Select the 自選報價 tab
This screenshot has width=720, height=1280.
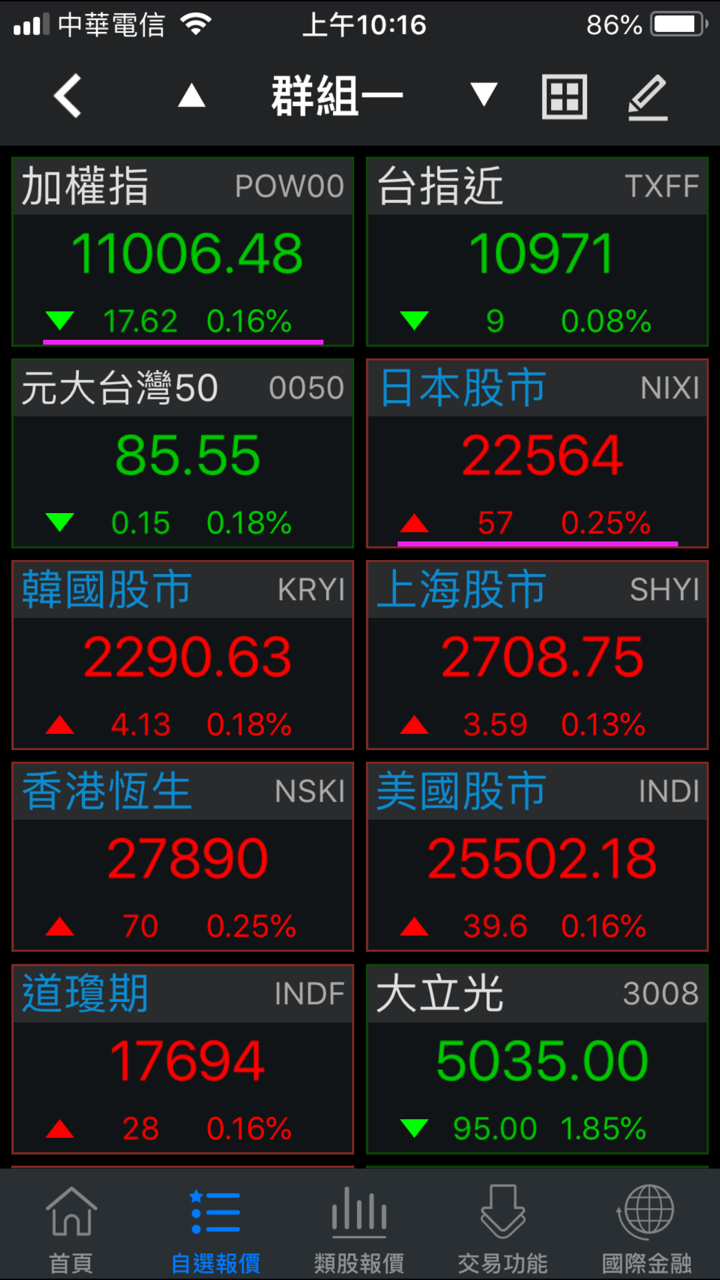pyautogui.click(x=215, y=1228)
